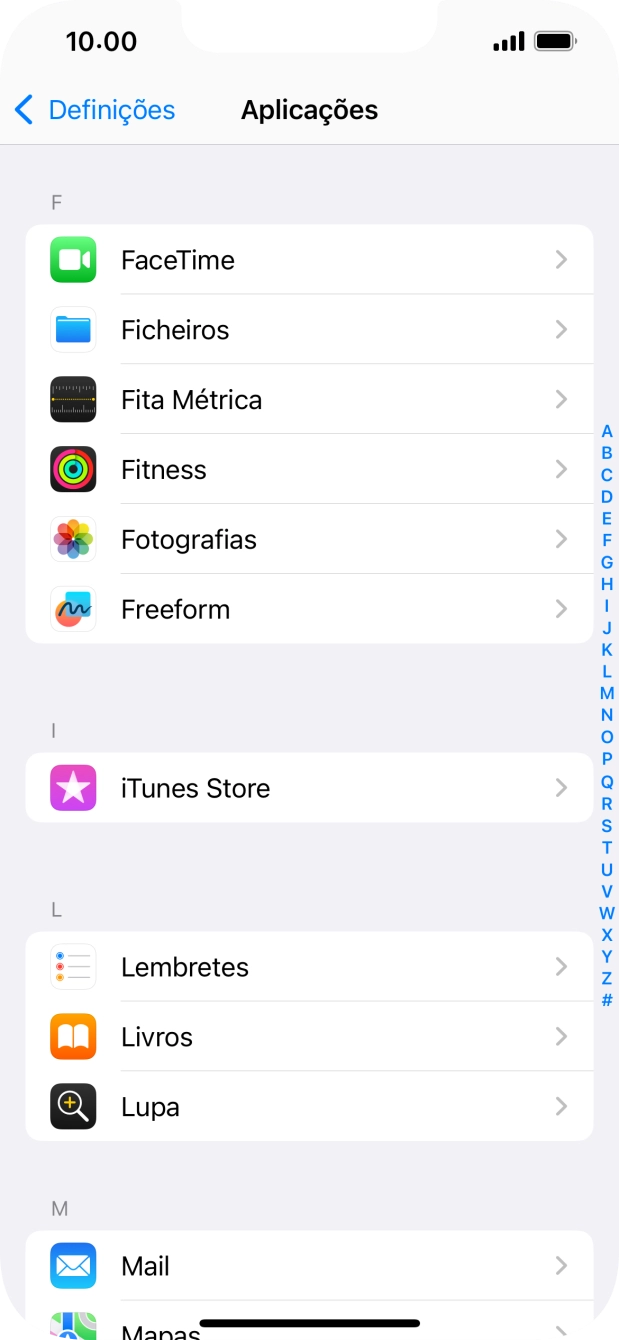Select the Lembretes row

point(309,967)
